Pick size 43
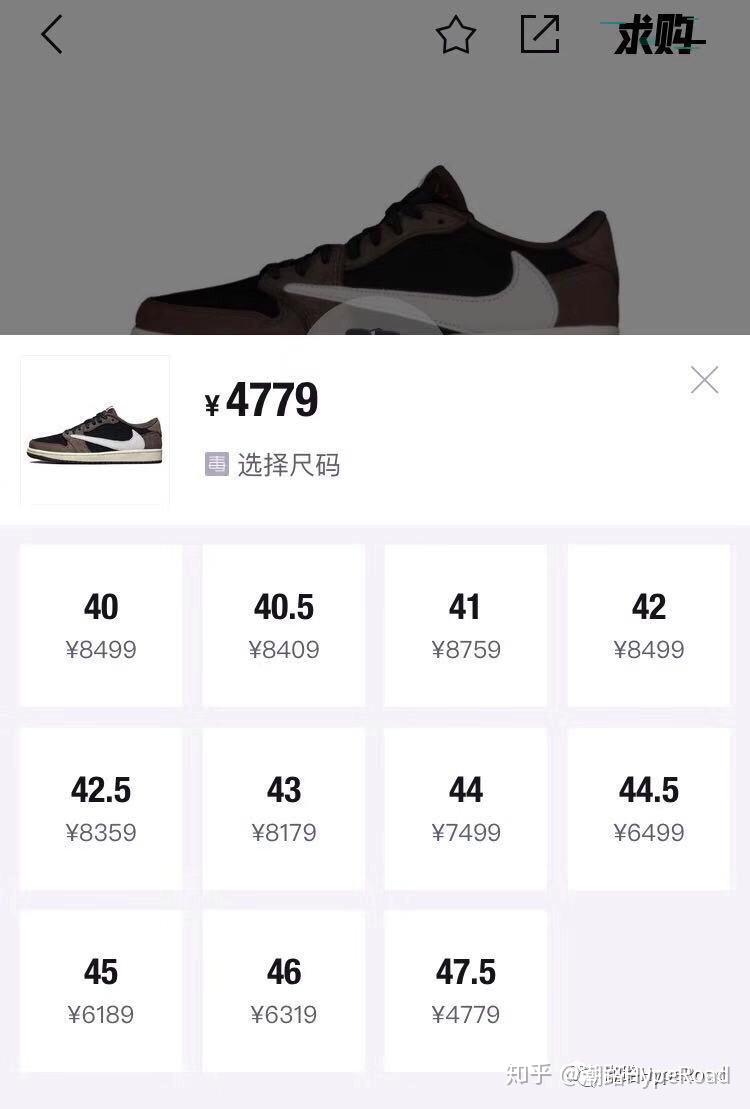The image size is (750, 1109). (284, 808)
